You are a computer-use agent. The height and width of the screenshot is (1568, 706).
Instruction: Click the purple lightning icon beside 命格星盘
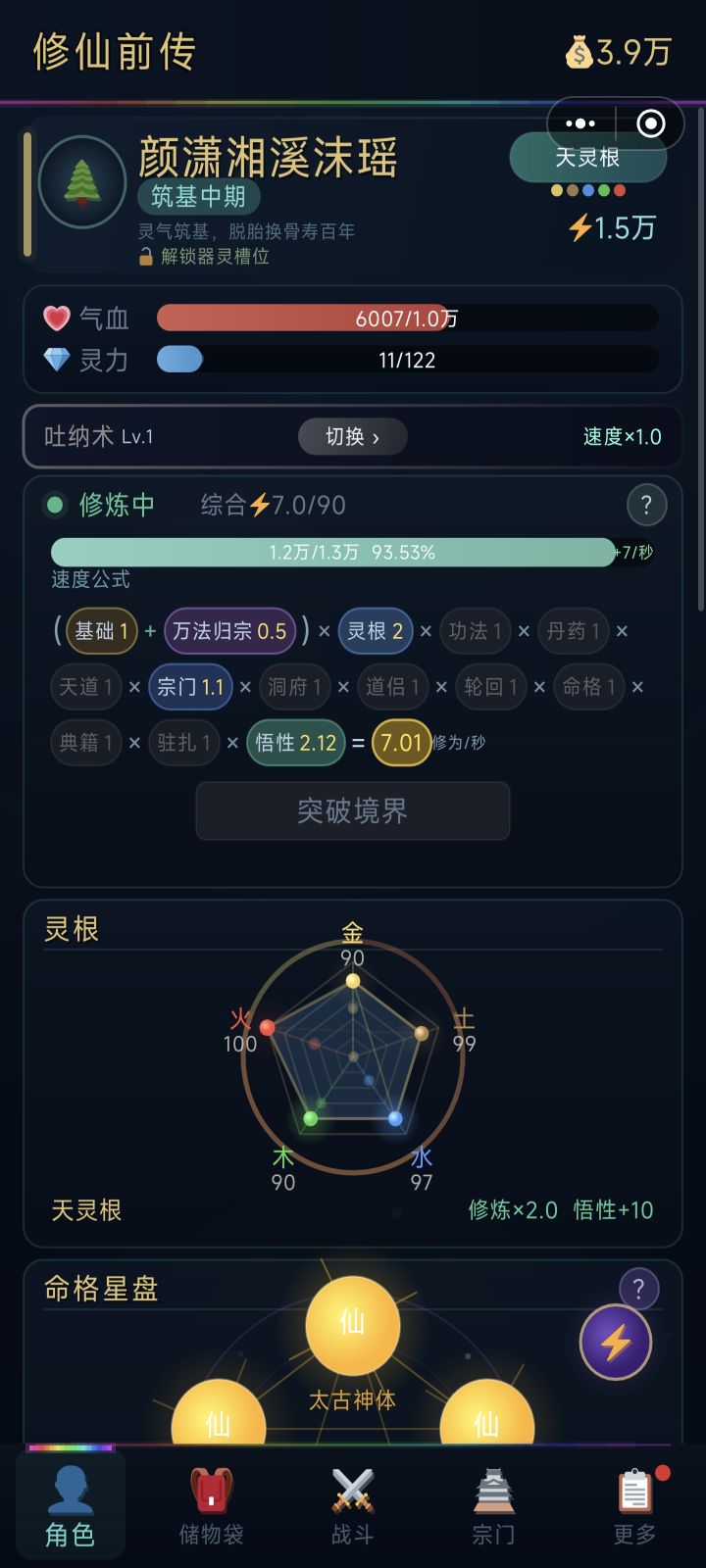[x=616, y=1344]
